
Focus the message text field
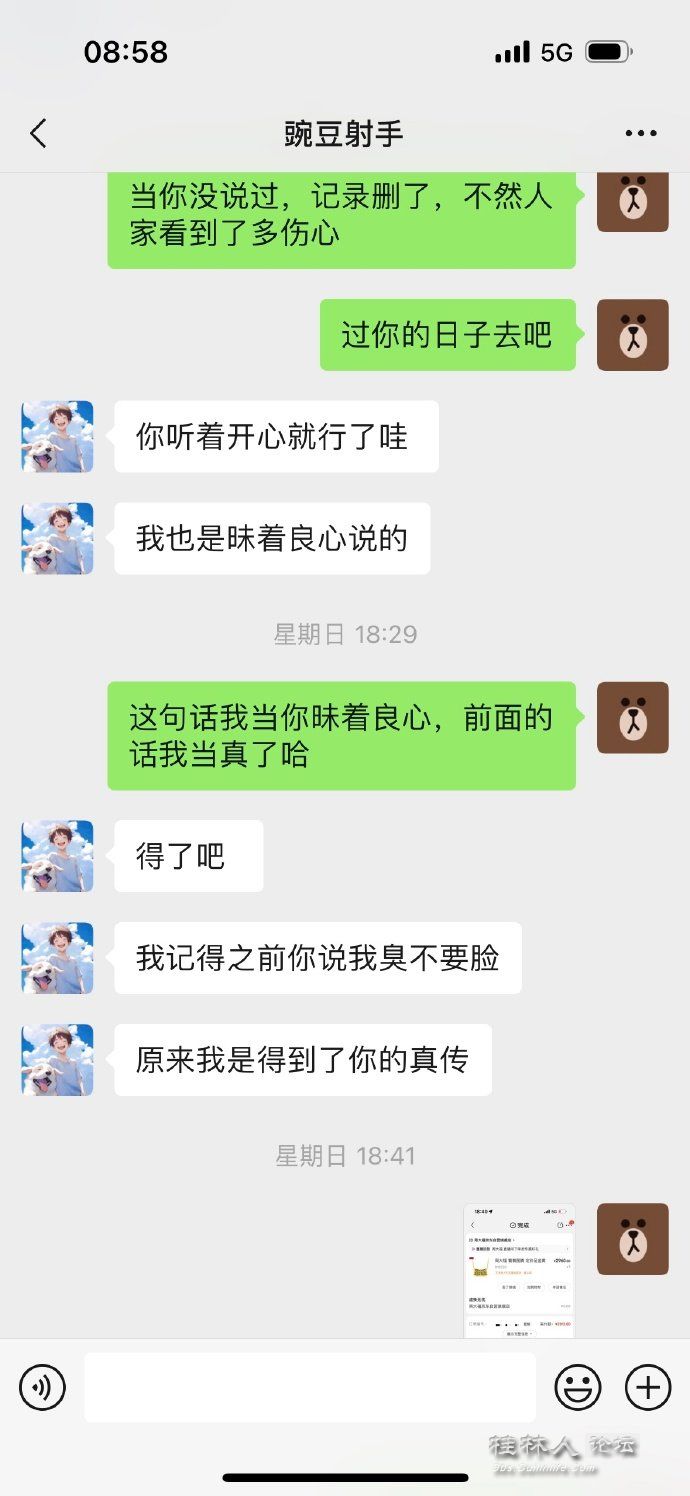pos(309,1387)
